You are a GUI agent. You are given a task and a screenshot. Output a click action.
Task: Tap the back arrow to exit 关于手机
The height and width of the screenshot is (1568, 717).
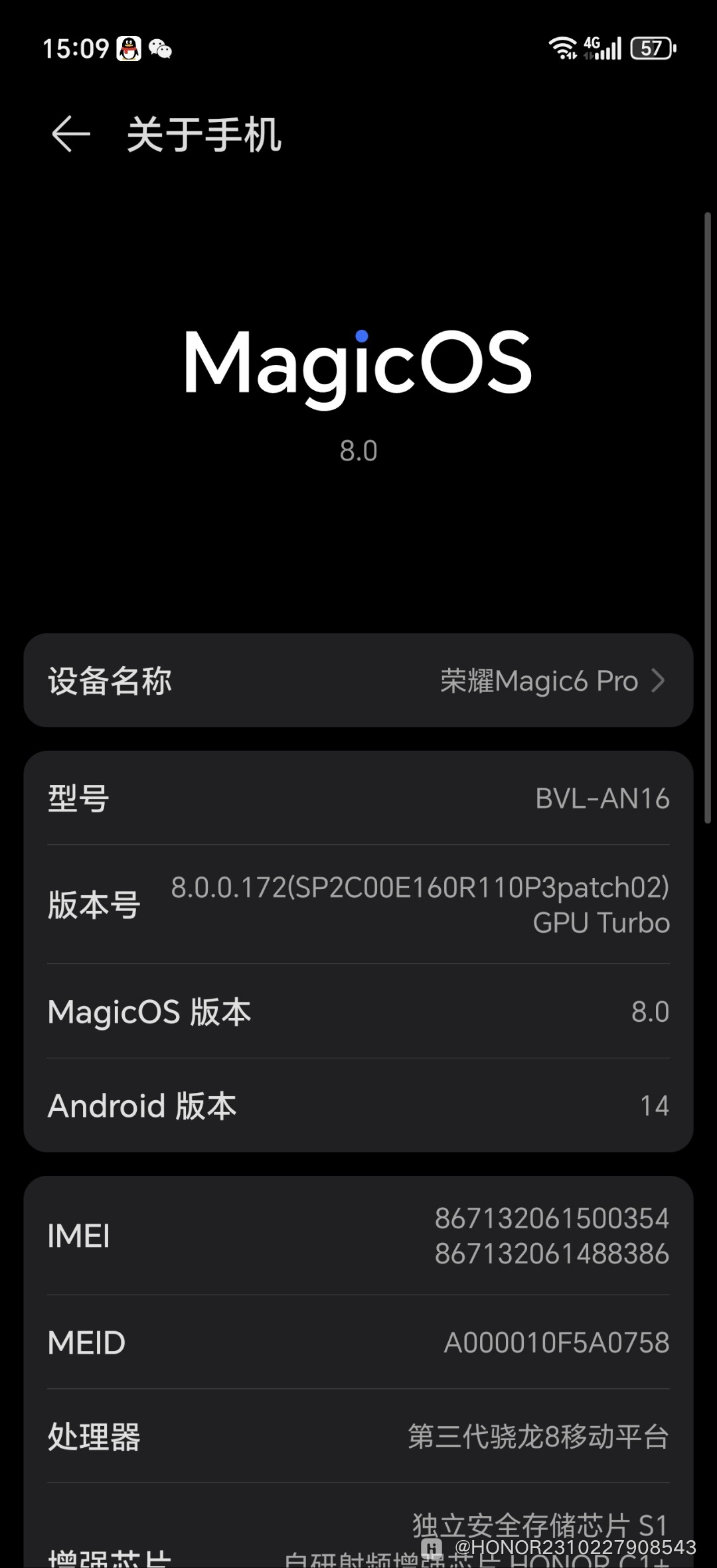point(71,135)
